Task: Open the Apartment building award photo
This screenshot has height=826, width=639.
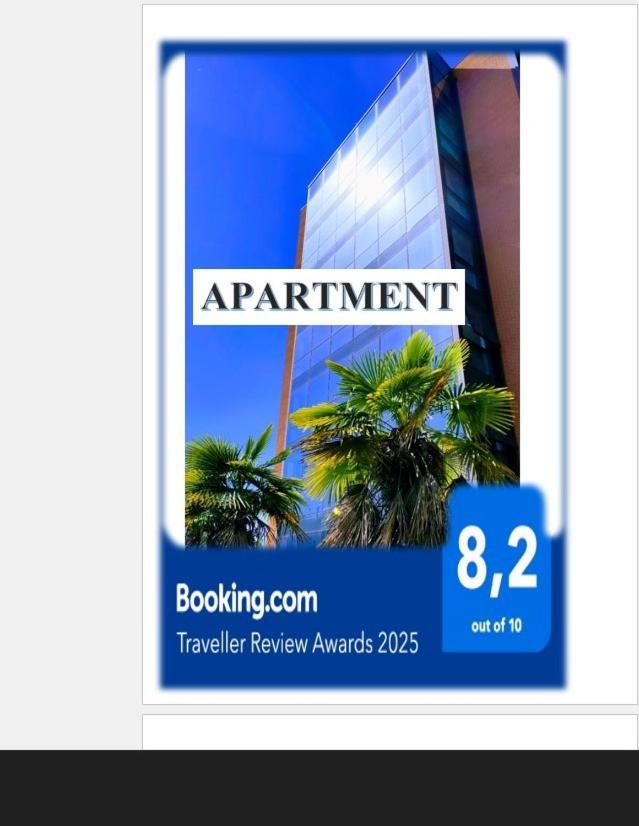Action: 362,365
